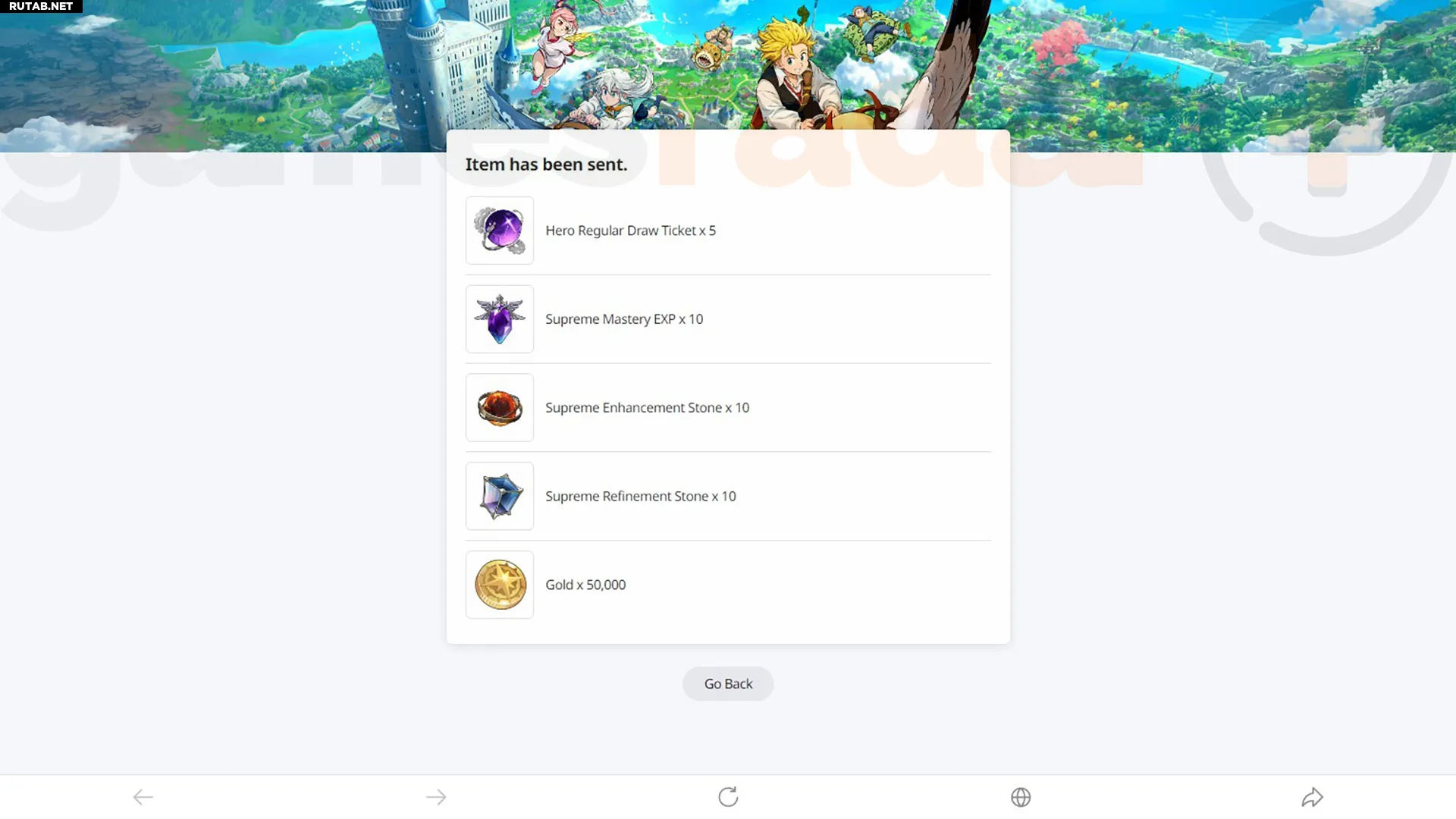Share this page using the share arrow
Image resolution: width=1456 pixels, height=819 pixels.
coord(1313,797)
